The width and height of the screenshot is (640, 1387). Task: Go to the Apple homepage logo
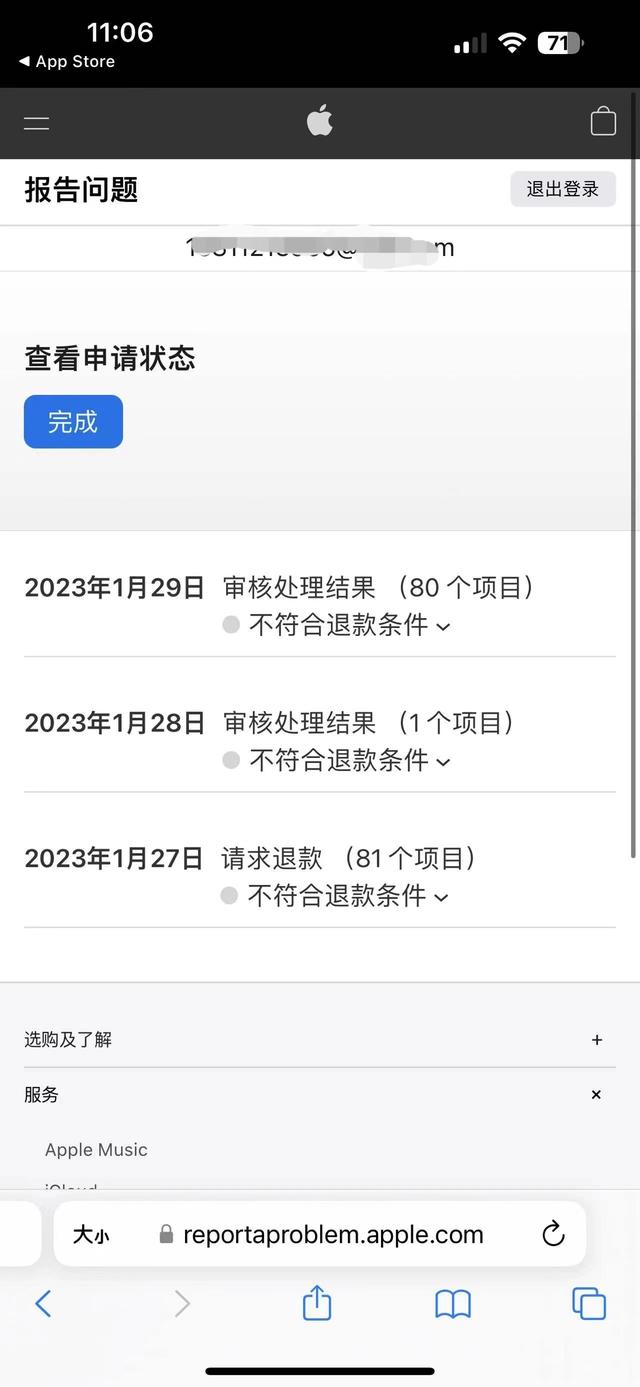coord(320,122)
